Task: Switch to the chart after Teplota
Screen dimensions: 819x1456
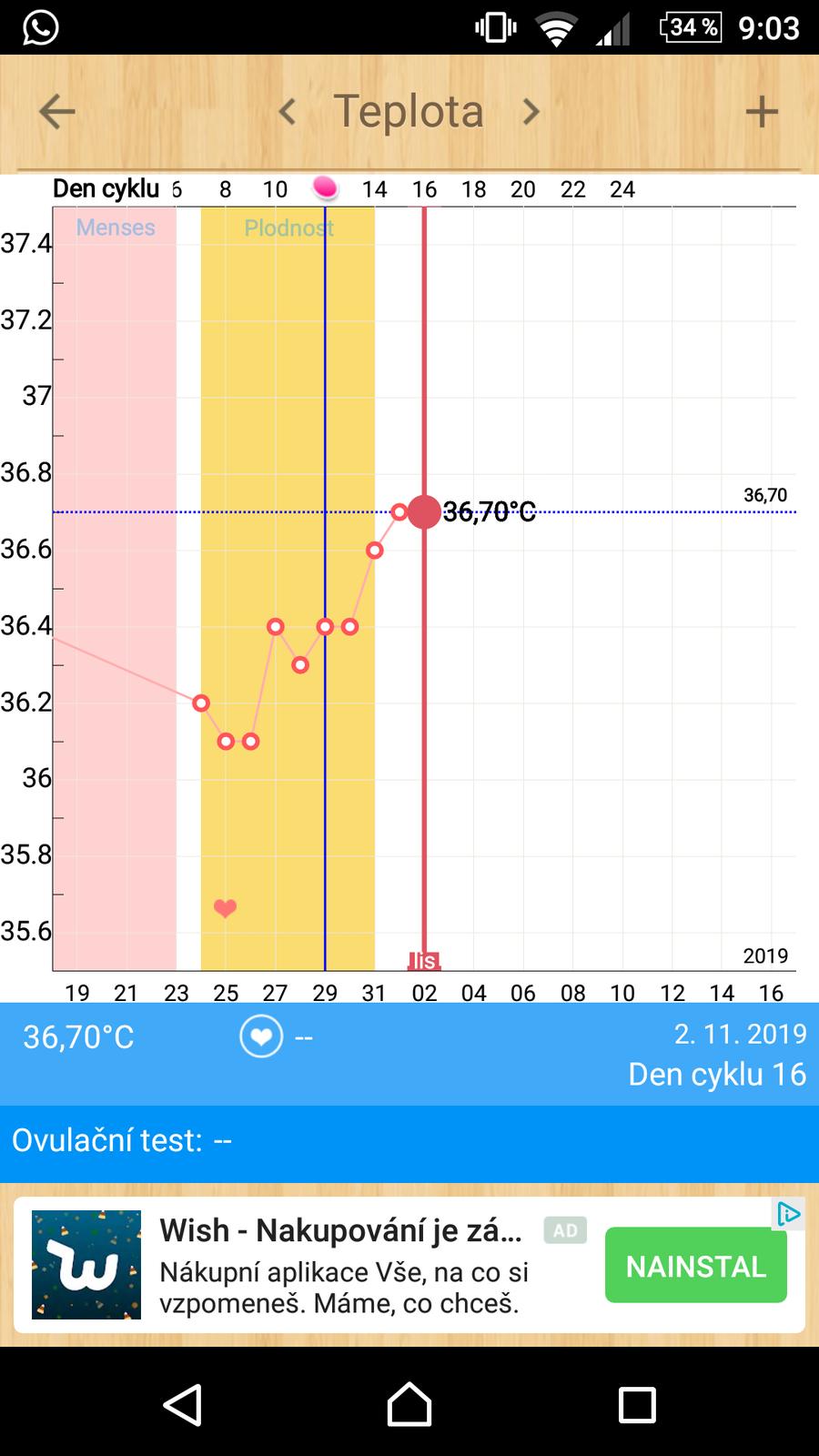Action: (531, 112)
